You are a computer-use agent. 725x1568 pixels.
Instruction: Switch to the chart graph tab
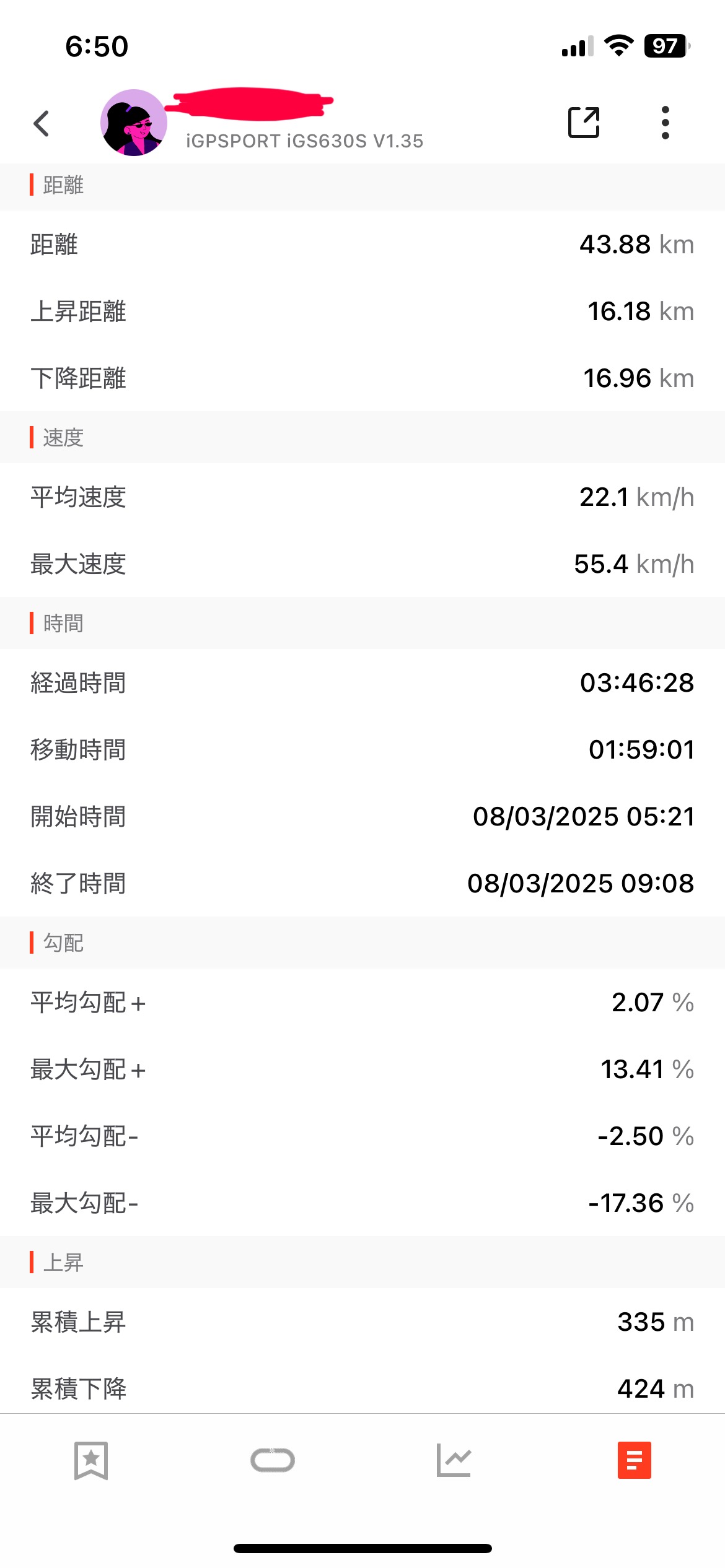pyautogui.click(x=454, y=1460)
